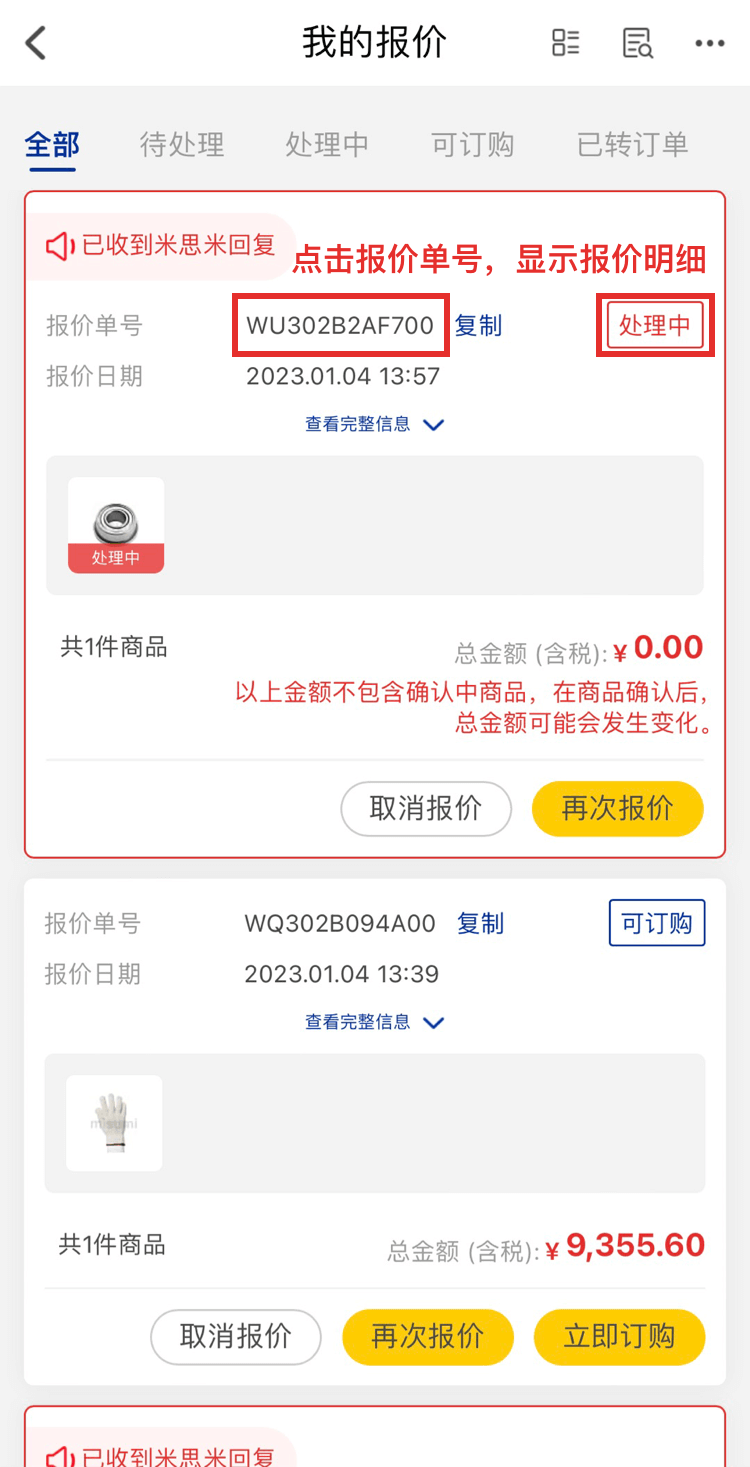The width and height of the screenshot is (750, 1467).
Task: Tap 立即订购 for quote WQ302B094A00
Action: point(619,1336)
